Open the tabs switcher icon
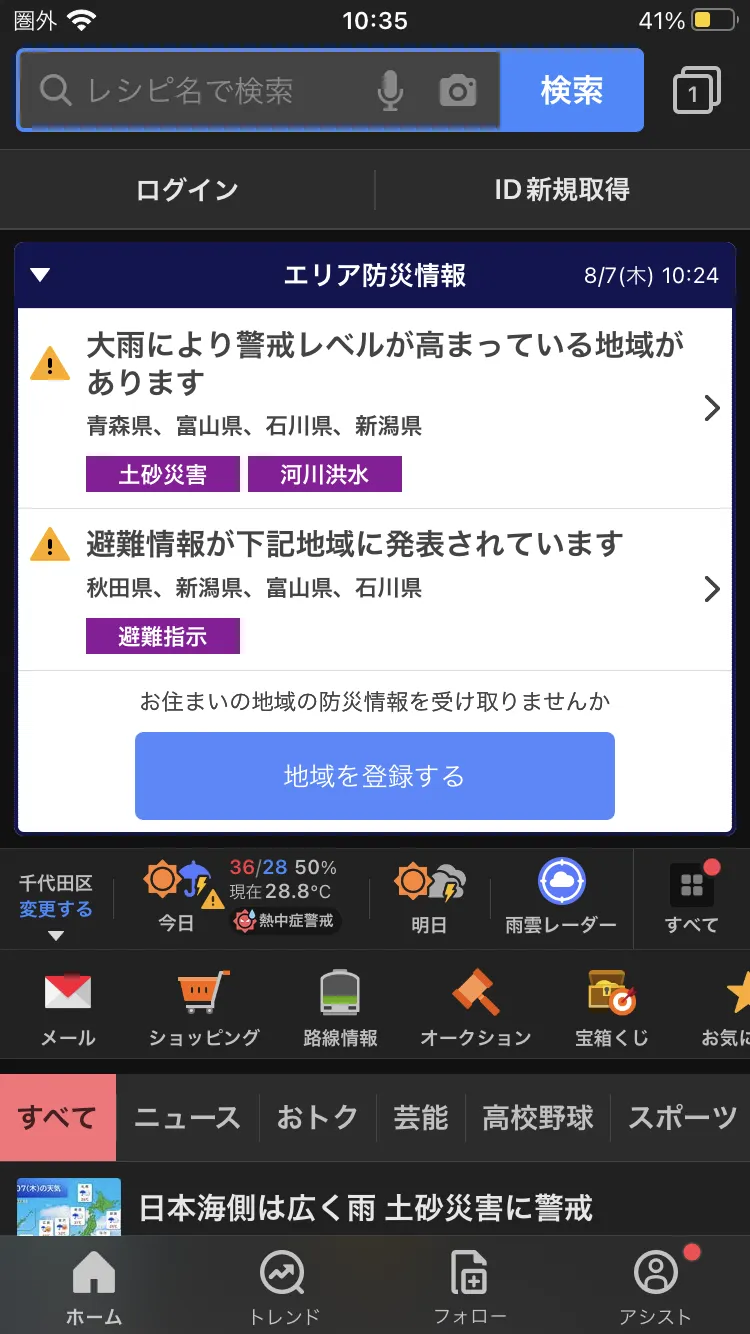Screen dimensions: 750x1334 (697, 91)
